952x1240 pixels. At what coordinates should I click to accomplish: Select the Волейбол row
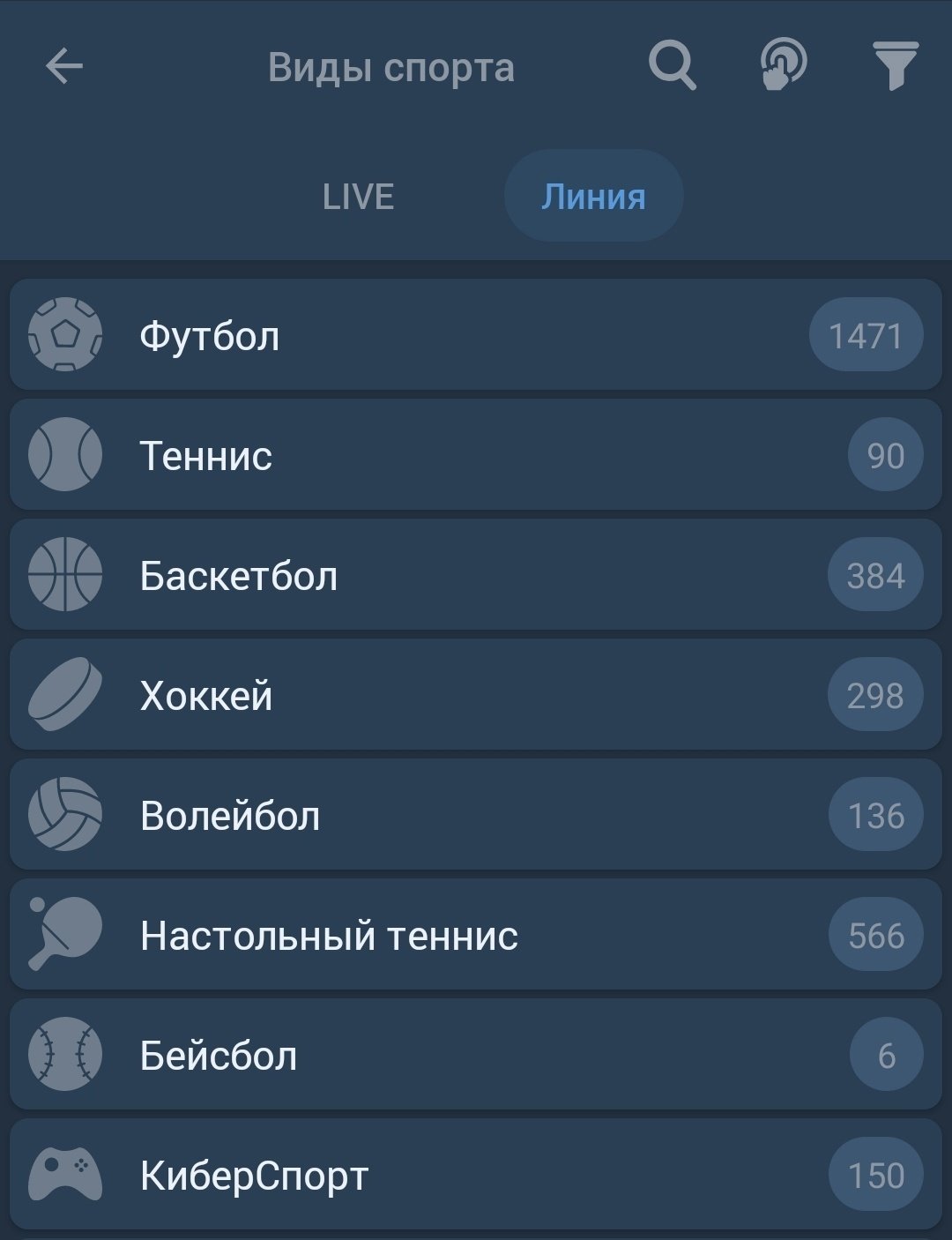[x=475, y=815]
